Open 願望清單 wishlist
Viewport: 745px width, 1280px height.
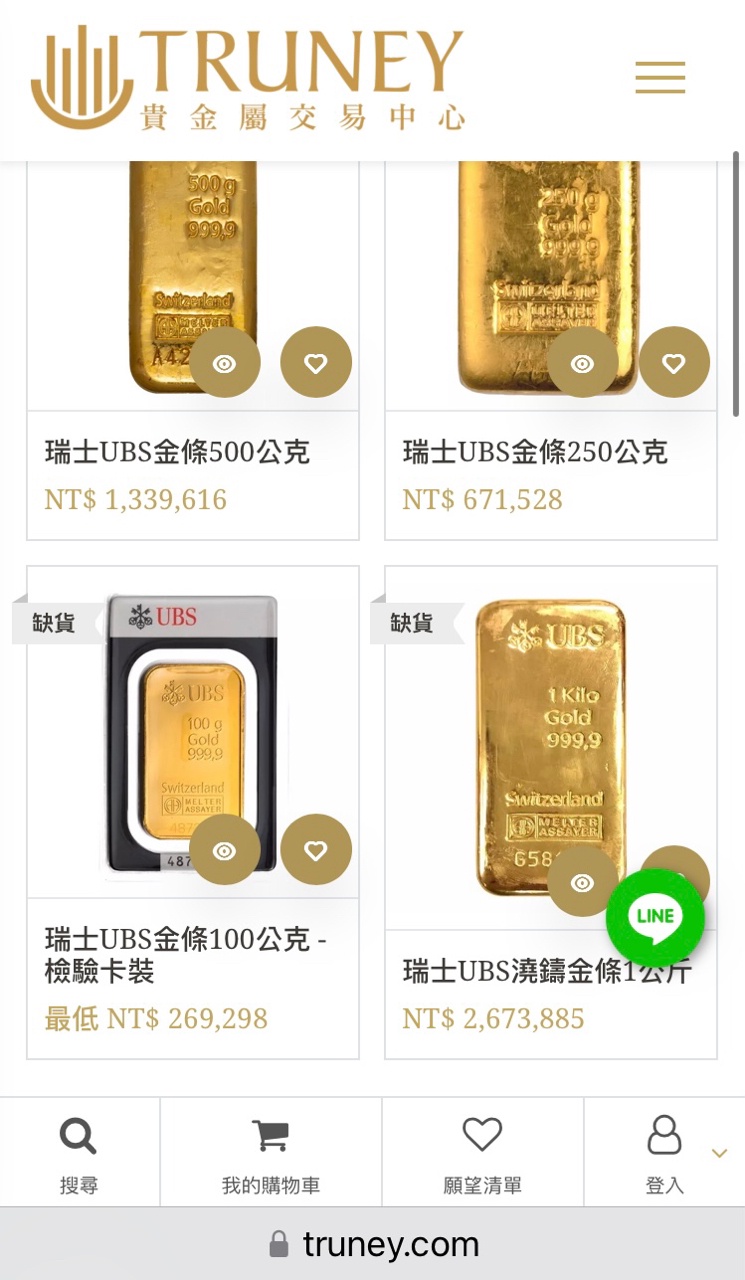coord(482,1153)
